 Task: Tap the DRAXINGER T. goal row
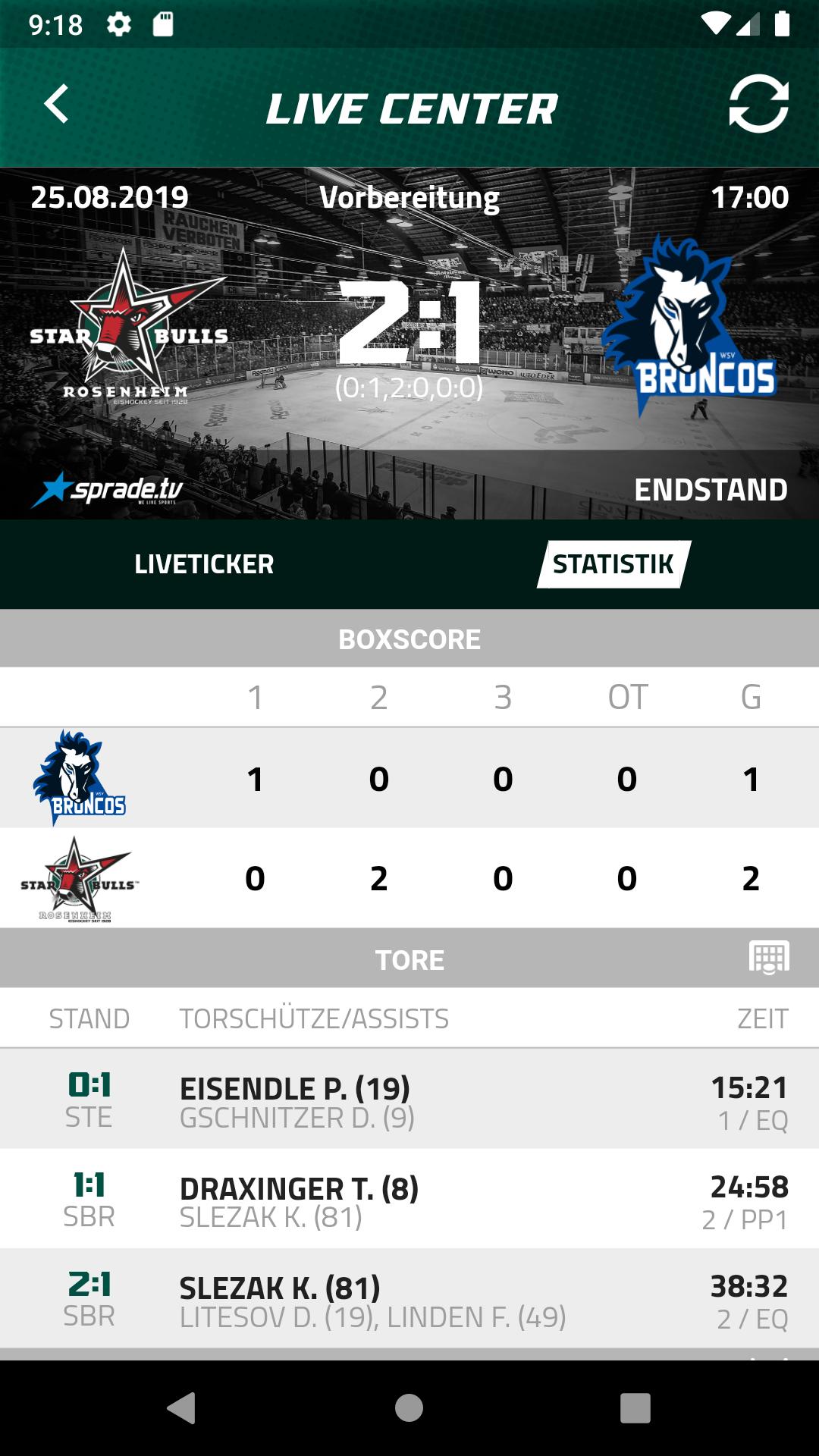tap(409, 1202)
